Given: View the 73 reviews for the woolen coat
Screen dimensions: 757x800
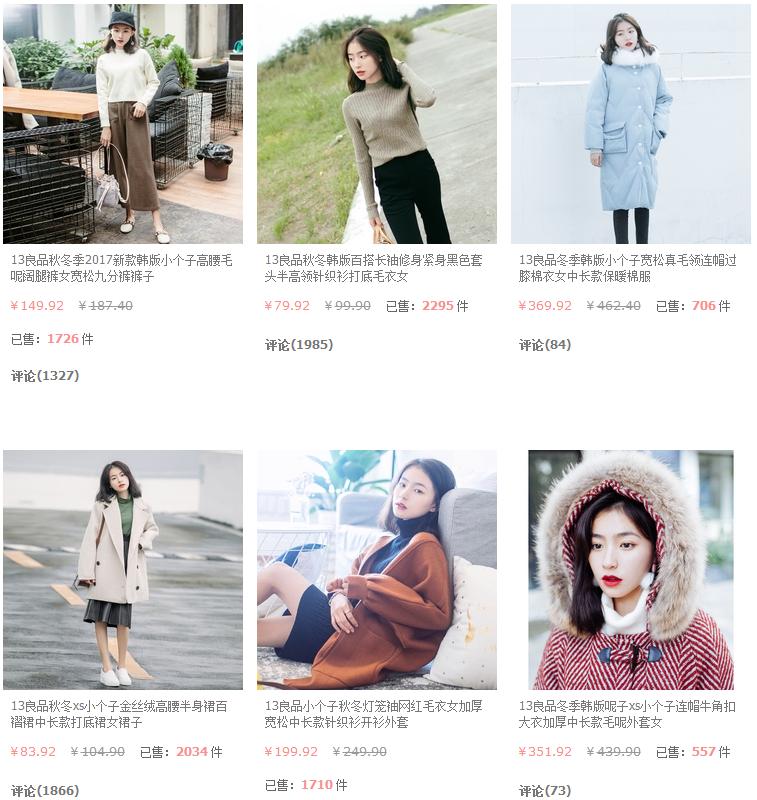Looking at the screenshot, I should point(545,791).
